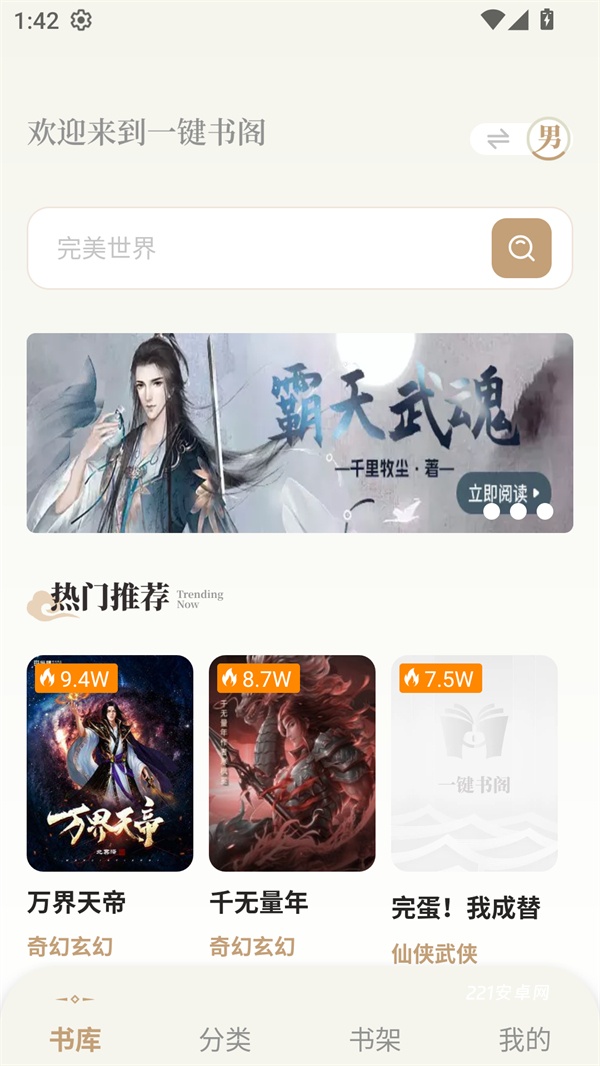Screen dimensions: 600x1066
Task: Switch to the 分类 tab
Action: (x=225, y=1039)
